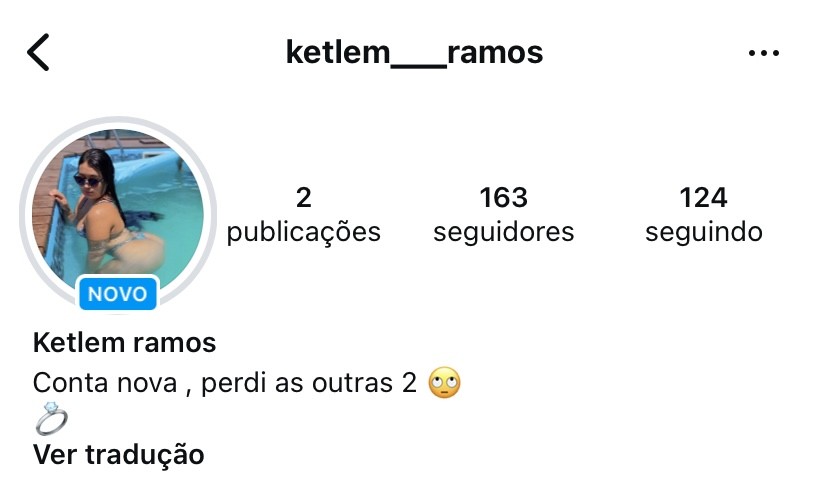The height and width of the screenshot is (494, 828).
Task: Go back using the arrow icon
Action: click(x=38, y=52)
